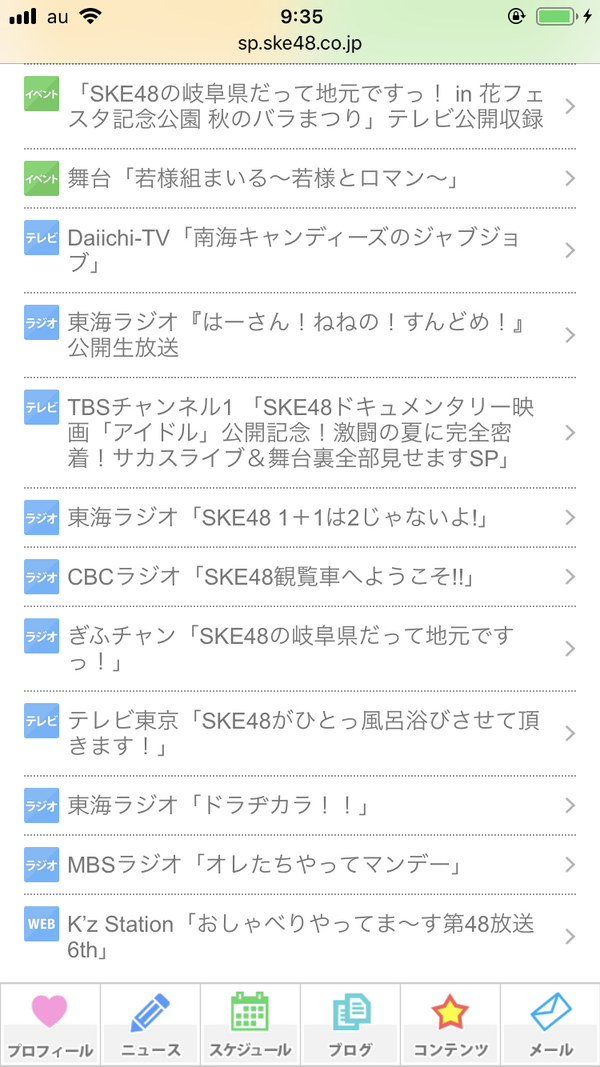Open Daiichi-TV 南海キャンディーズのジャブジョブ entry
The image size is (600, 1067).
[300, 250]
